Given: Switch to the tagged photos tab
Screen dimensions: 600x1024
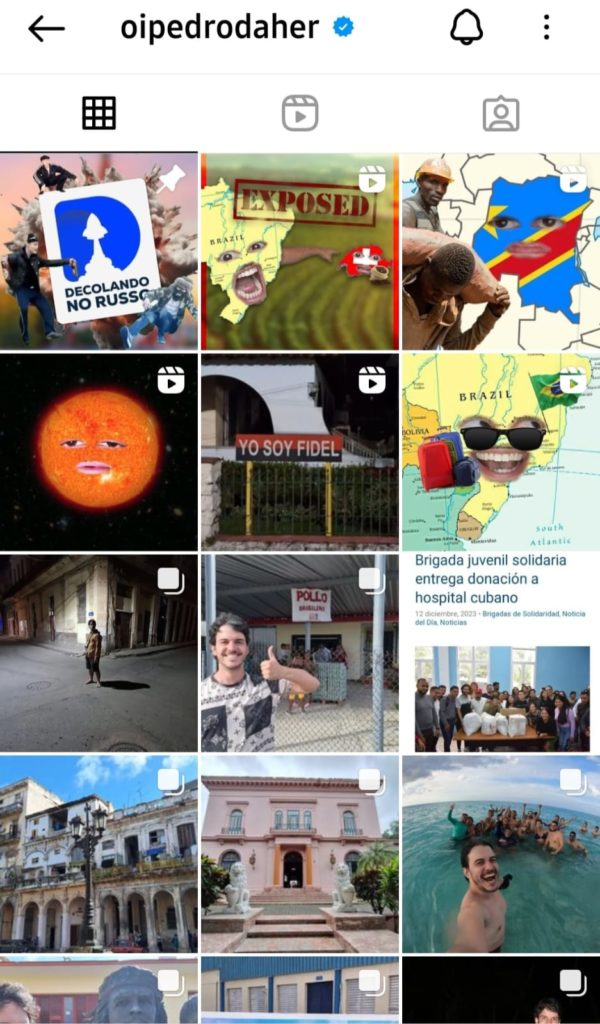Looking at the screenshot, I should tap(501, 114).
